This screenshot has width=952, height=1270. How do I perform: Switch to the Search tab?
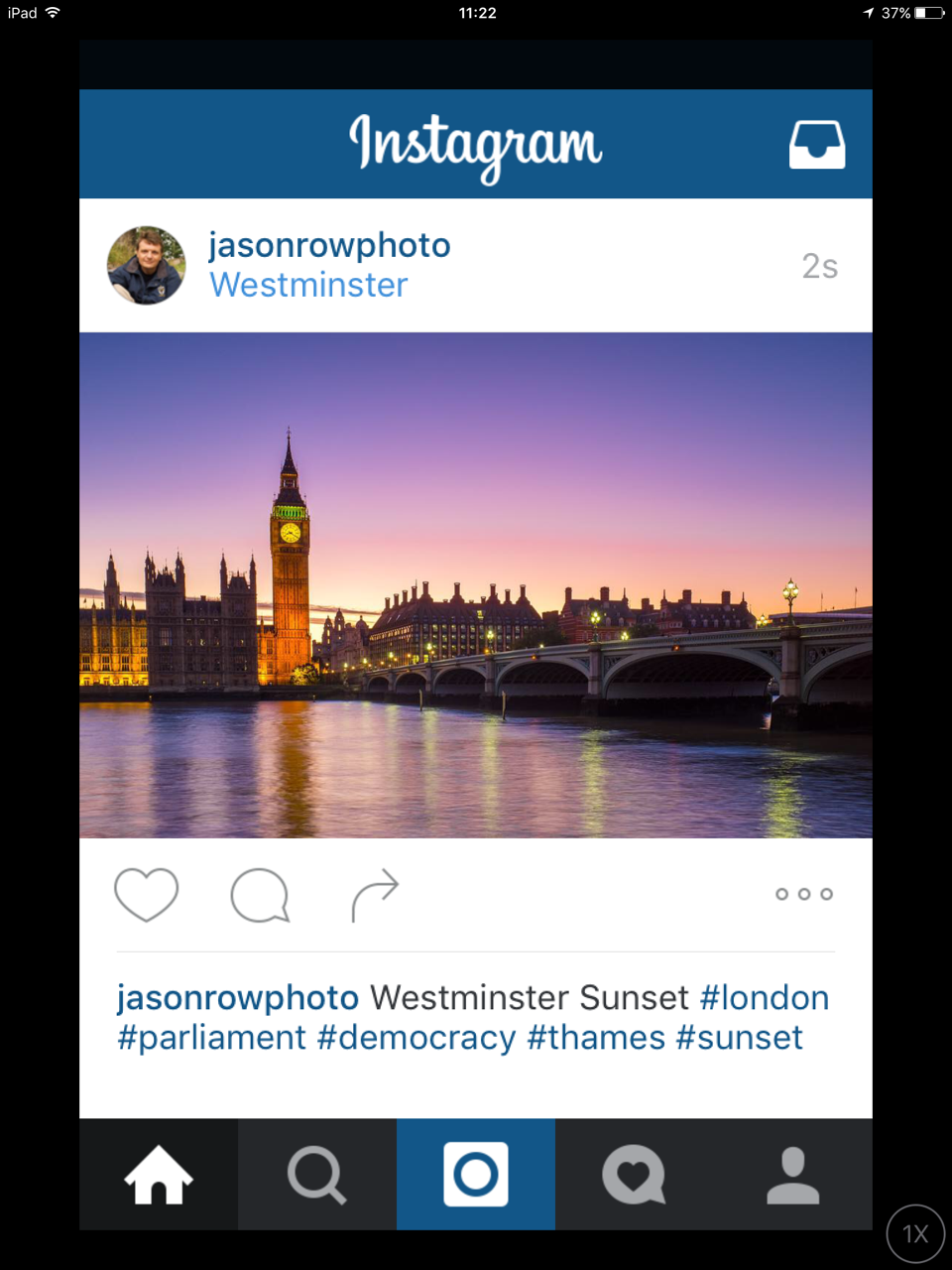pyautogui.click(x=316, y=1175)
